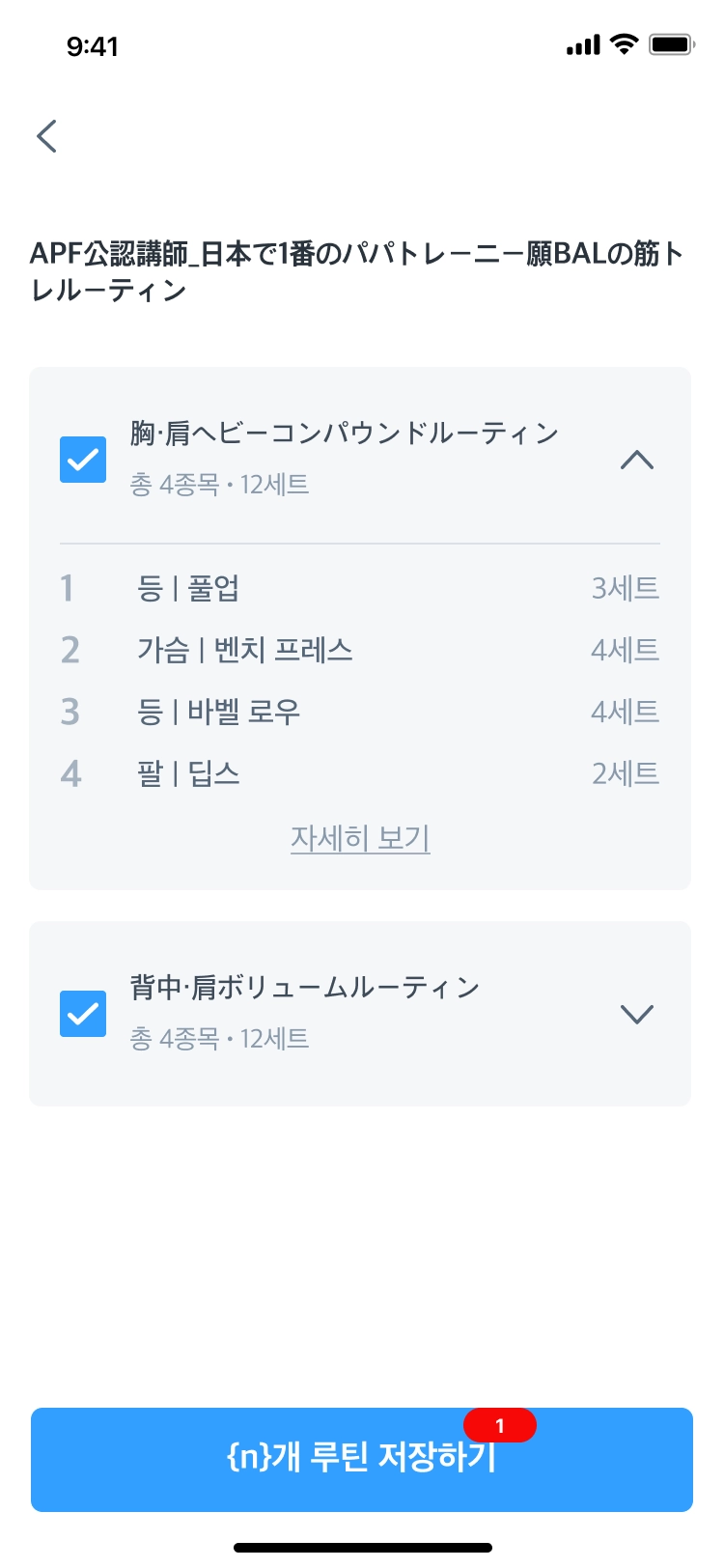Open the 자세히 보기 link

tap(360, 837)
